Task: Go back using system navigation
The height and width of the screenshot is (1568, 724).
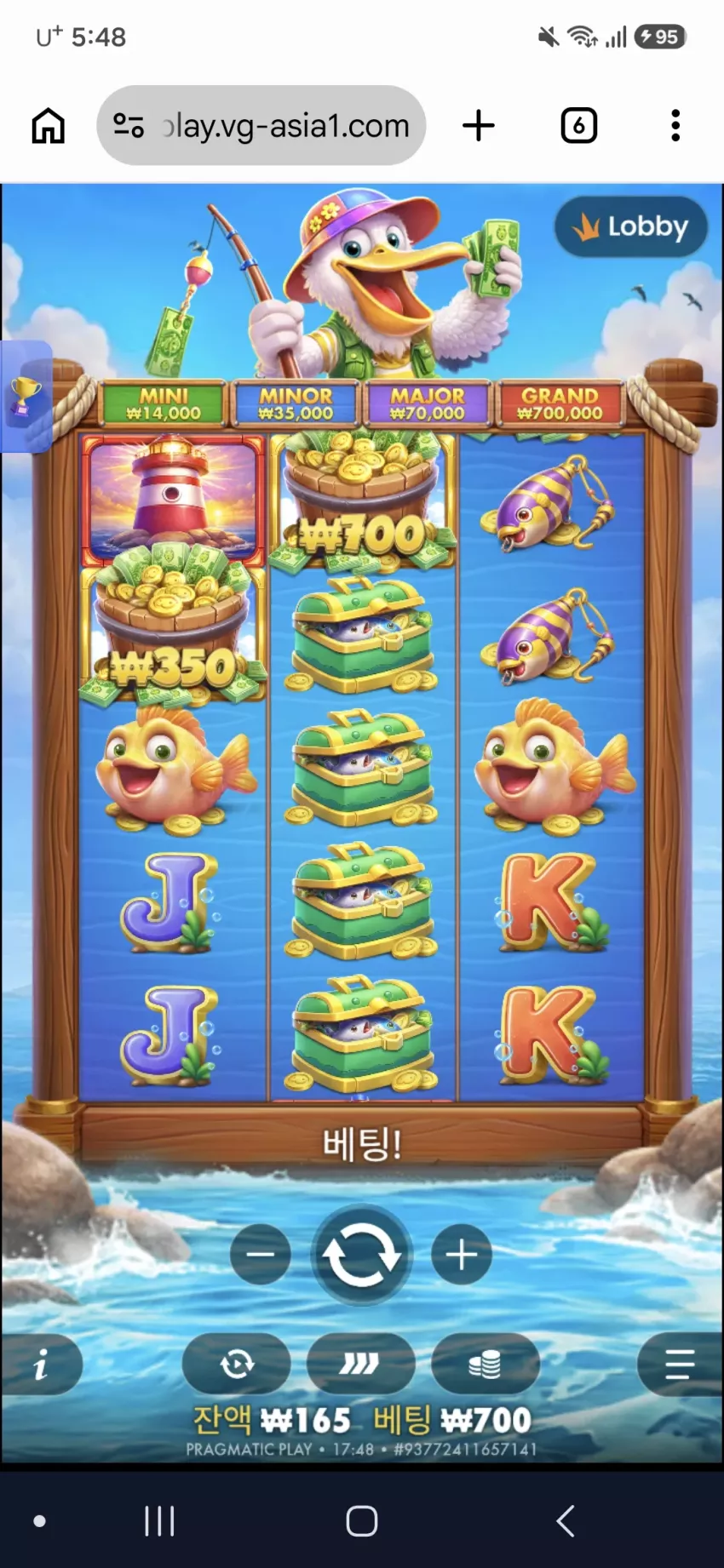Action: [x=566, y=1520]
